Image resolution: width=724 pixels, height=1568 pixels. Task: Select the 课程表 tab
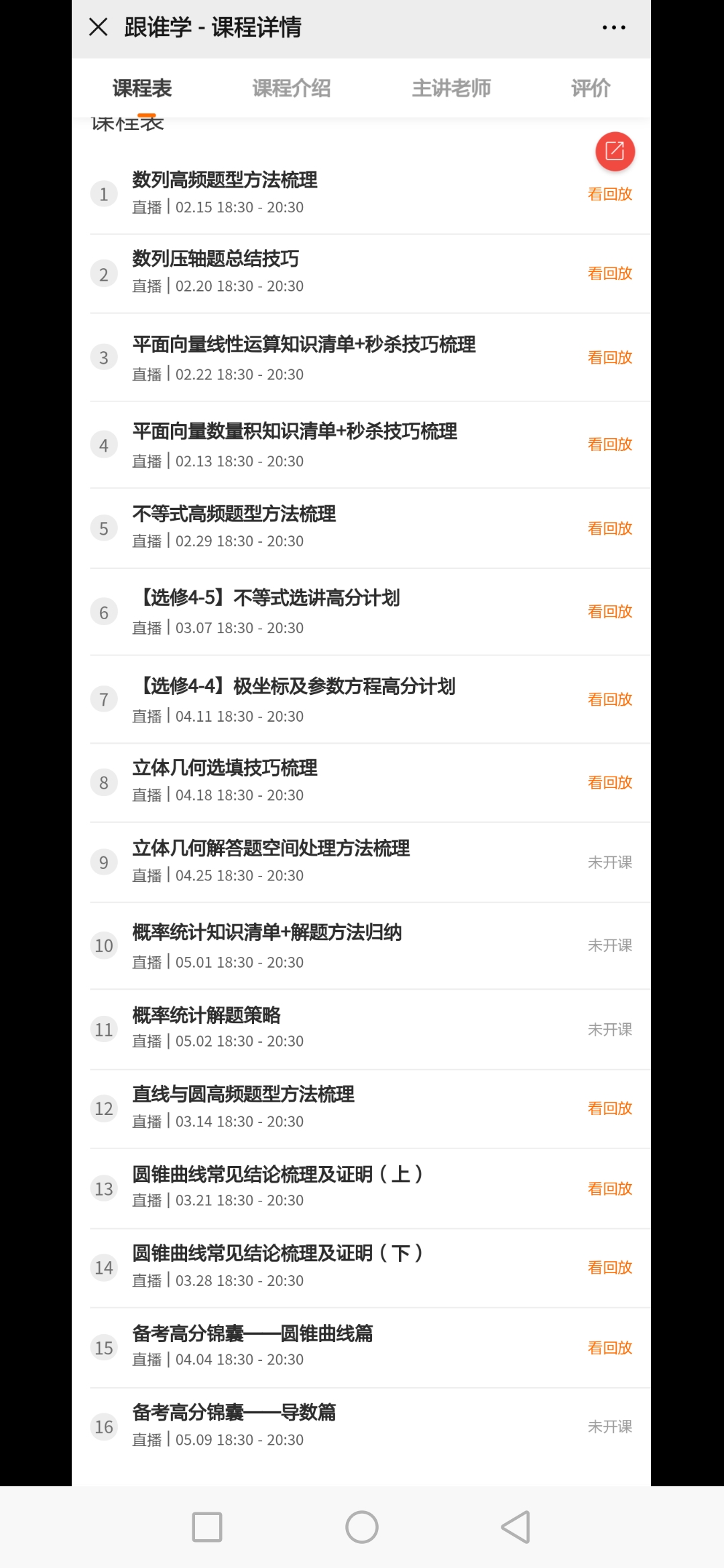[142, 88]
